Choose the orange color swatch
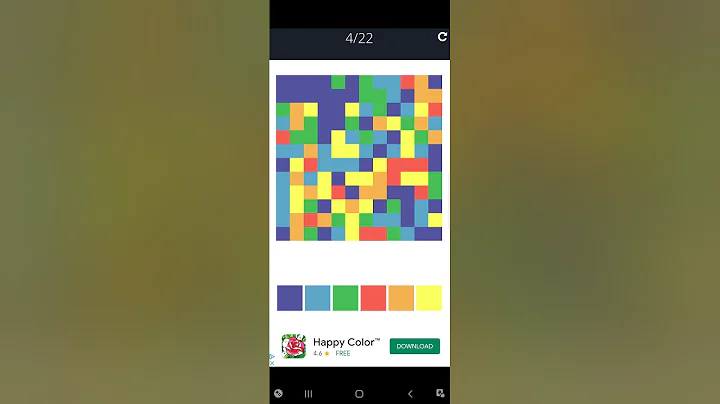Image resolution: width=720 pixels, height=404 pixels. pos(401,298)
